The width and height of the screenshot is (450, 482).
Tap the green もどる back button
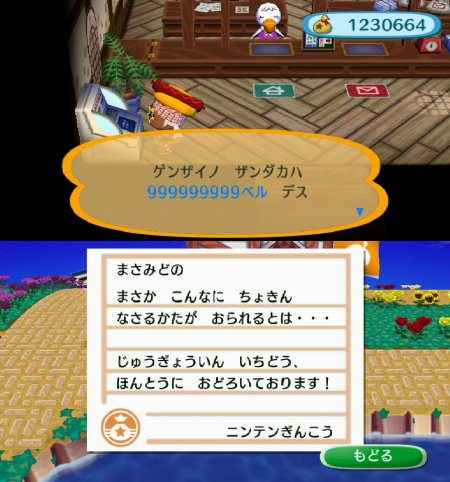point(373,456)
